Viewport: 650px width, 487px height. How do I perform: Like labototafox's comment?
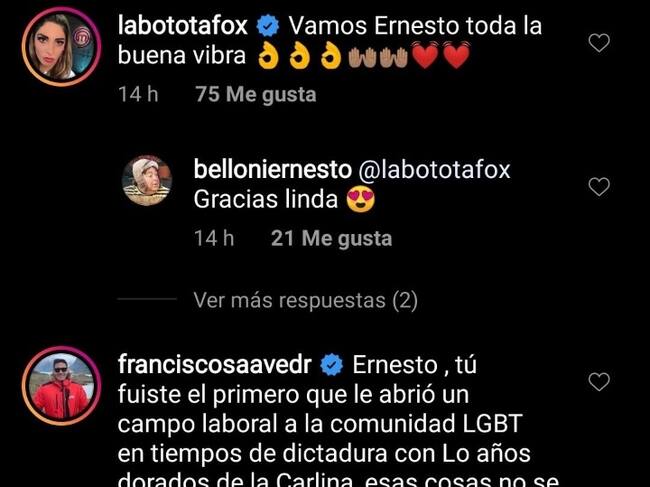point(598,42)
